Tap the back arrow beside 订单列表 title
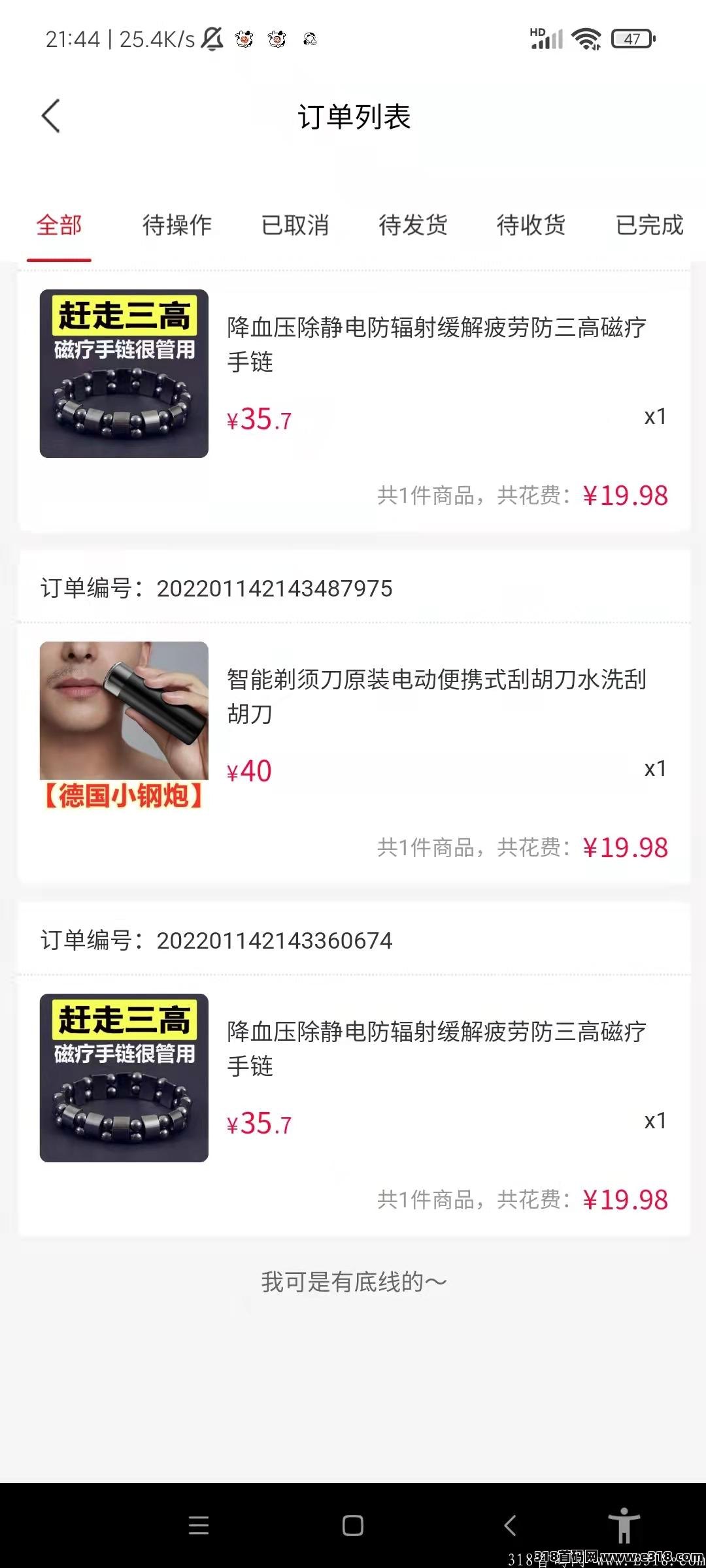Screen dimensions: 706x1568 tap(52, 116)
